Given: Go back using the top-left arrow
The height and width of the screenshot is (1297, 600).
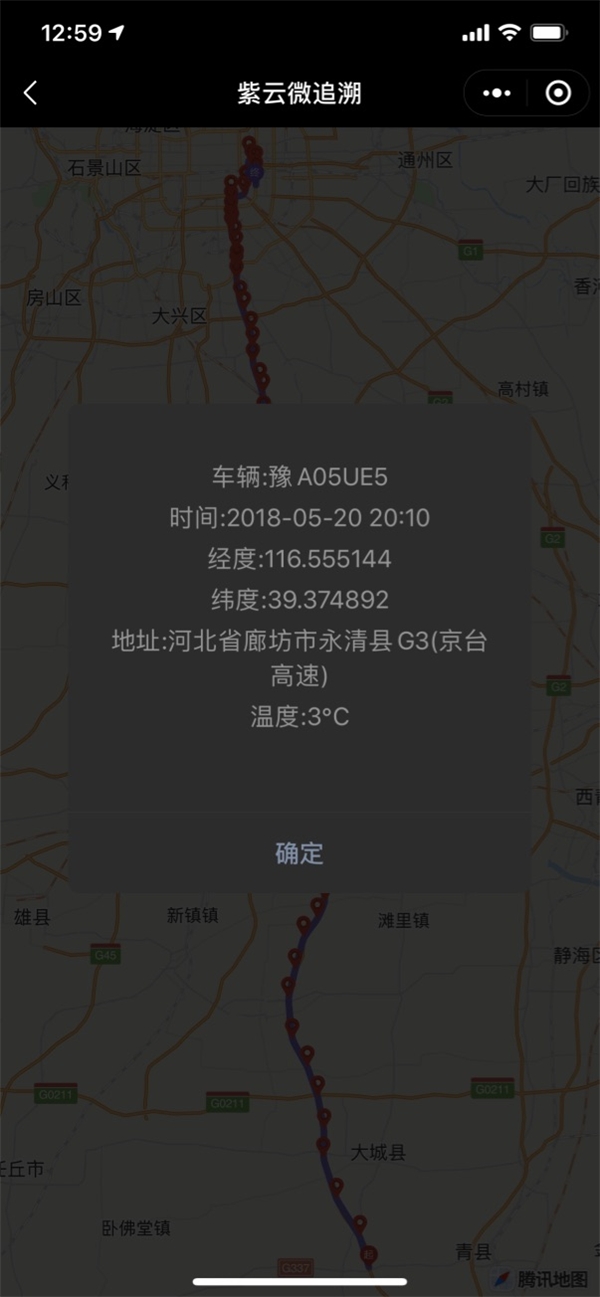Looking at the screenshot, I should coord(31,93).
